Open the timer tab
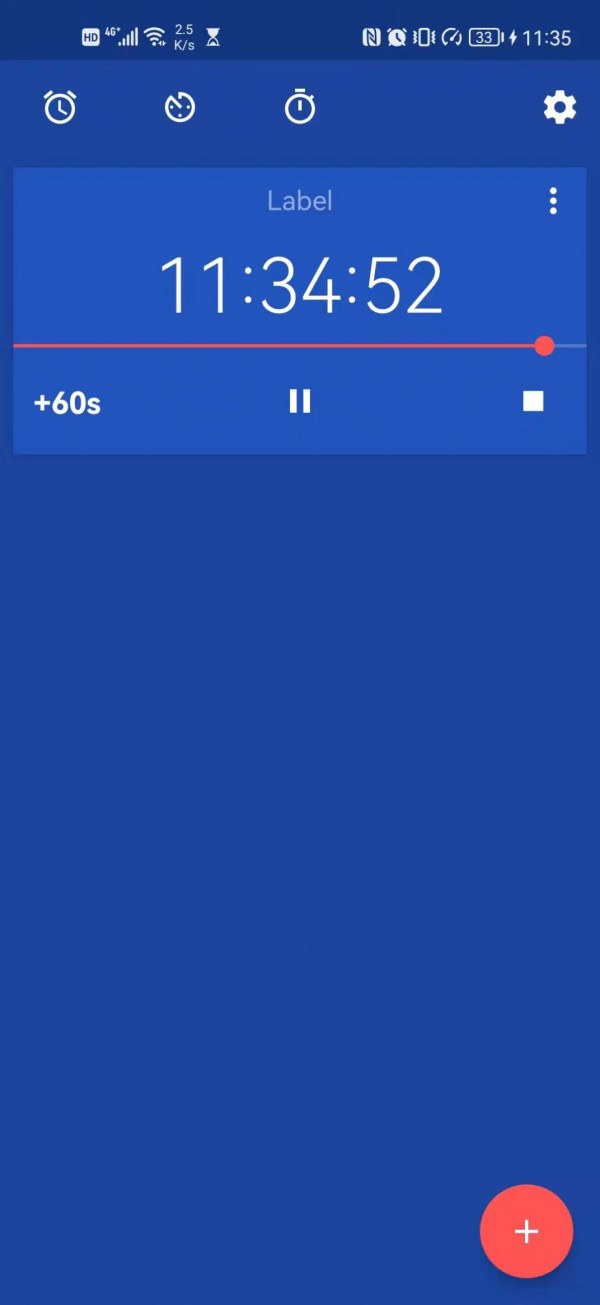600x1305 pixels. (x=180, y=107)
